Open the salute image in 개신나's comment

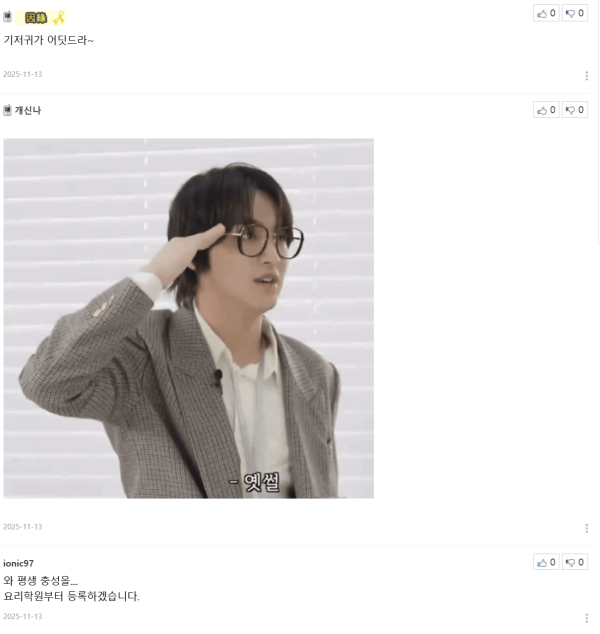(188, 318)
